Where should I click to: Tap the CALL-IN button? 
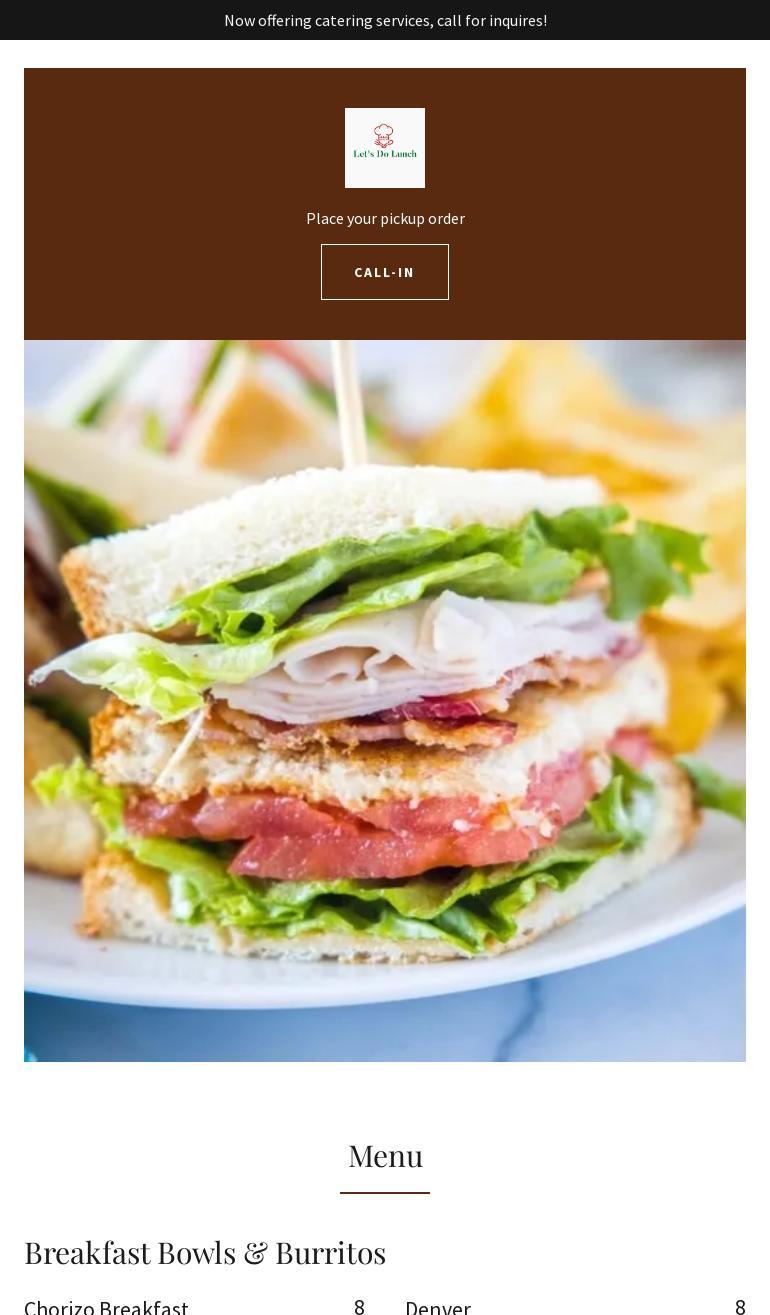click(384, 272)
